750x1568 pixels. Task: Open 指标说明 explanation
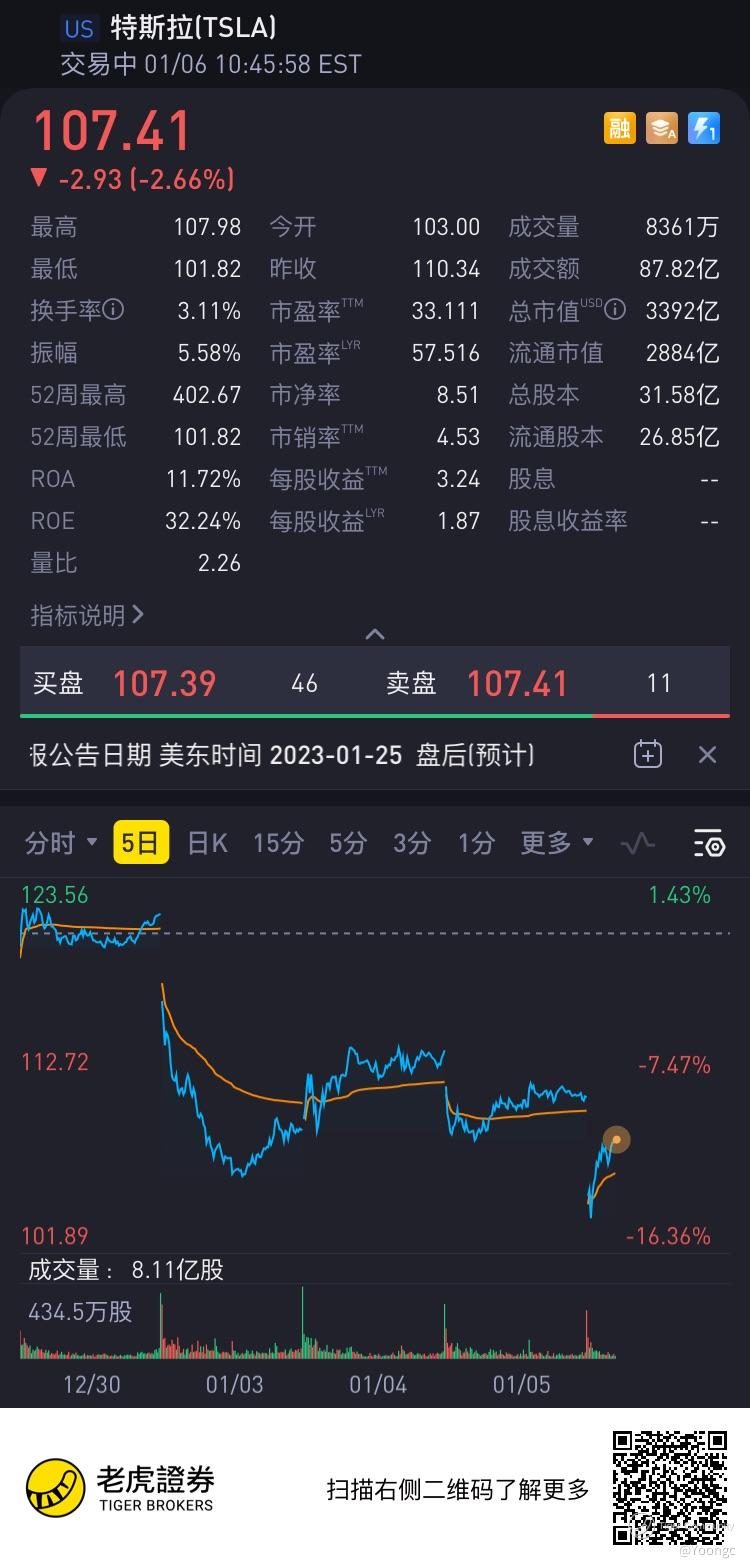pyautogui.click(x=87, y=614)
